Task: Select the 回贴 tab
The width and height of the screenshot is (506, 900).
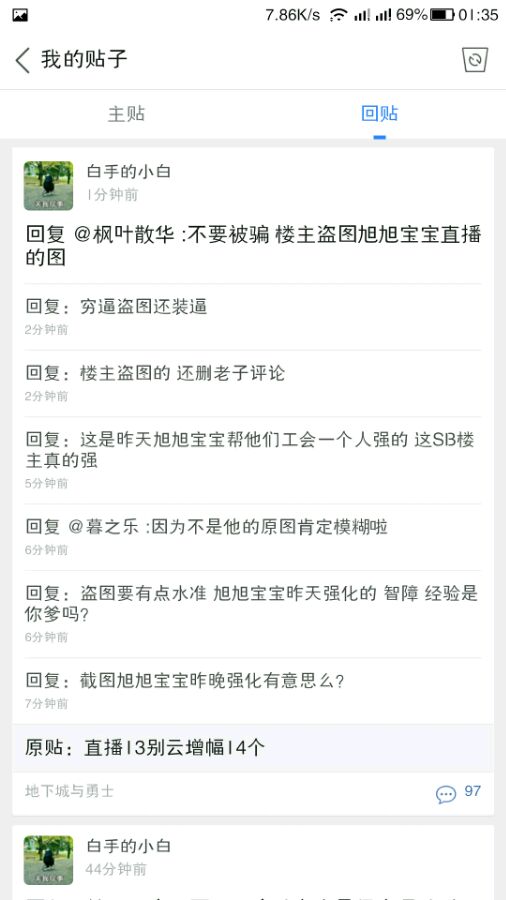Action: (x=379, y=114)
